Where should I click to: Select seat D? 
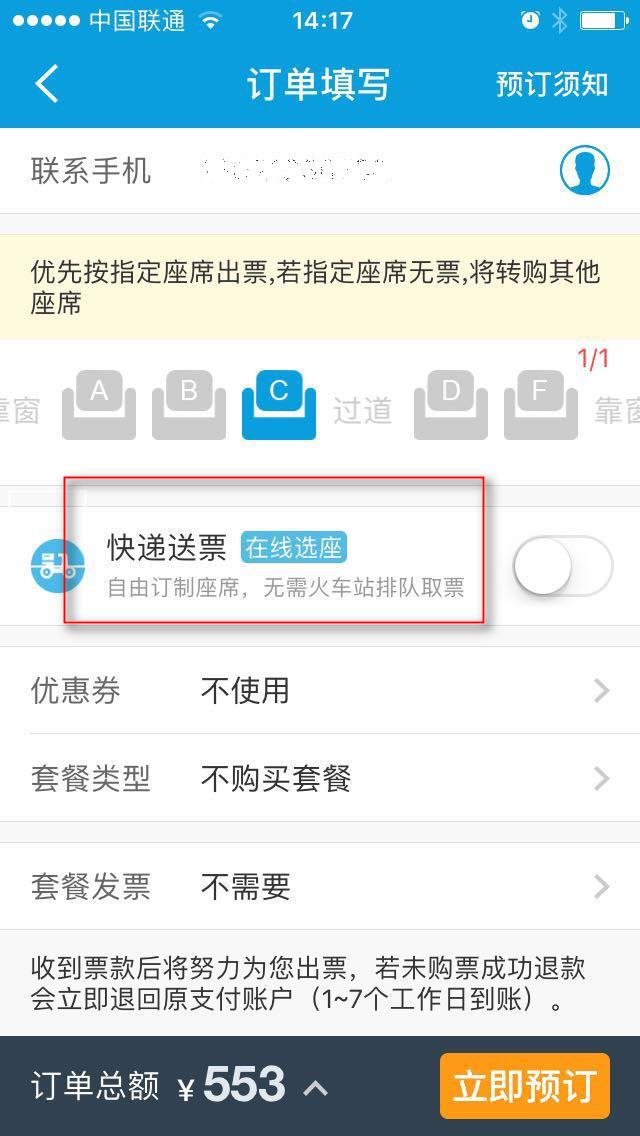coord(451,406)
